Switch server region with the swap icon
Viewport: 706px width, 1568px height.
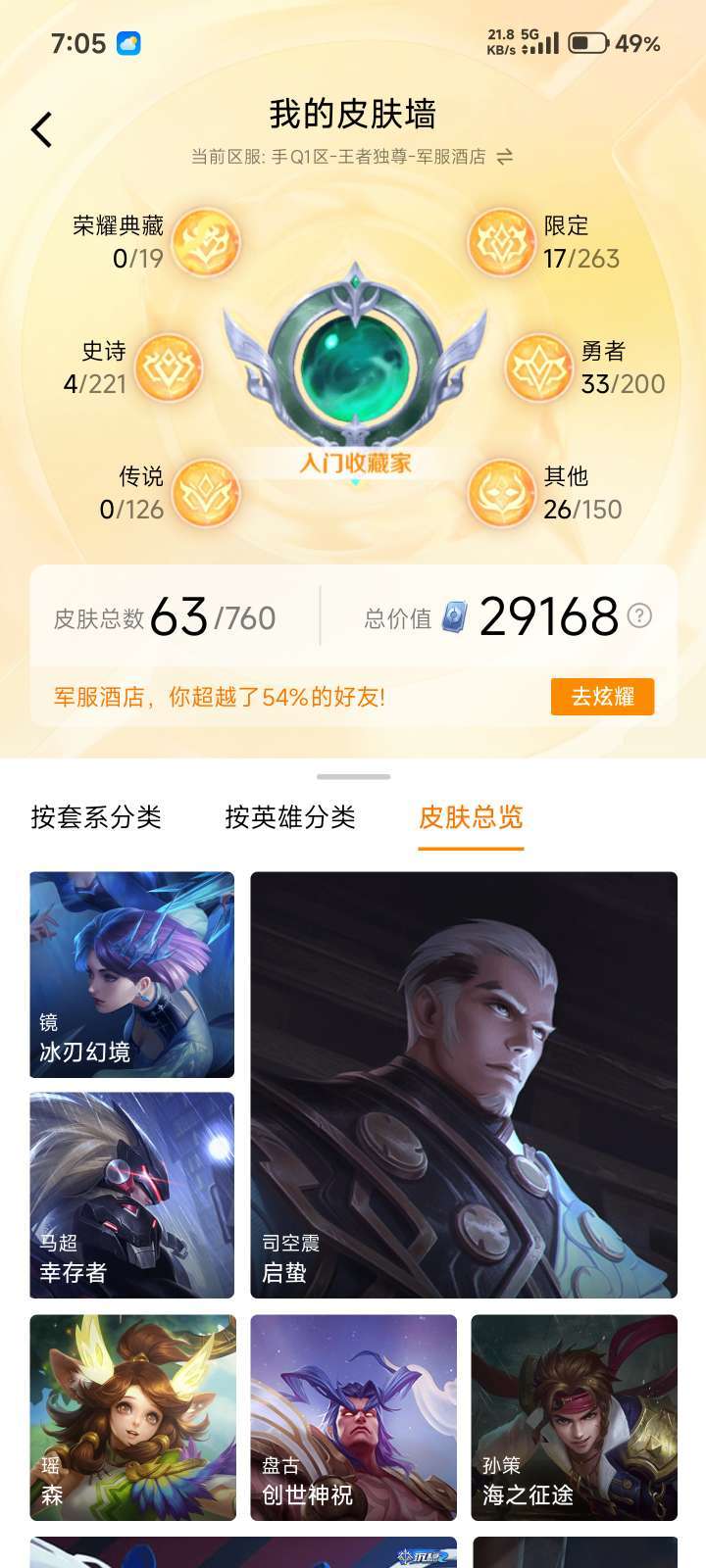click(x=505, y=157)
